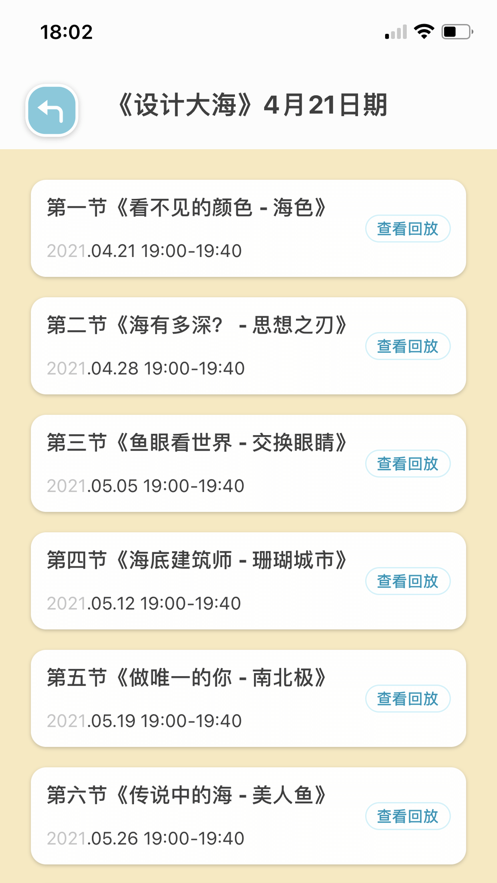The image size is (497, 883).
Task: Go back using the blue arrow button
Action: pos(52,110)
